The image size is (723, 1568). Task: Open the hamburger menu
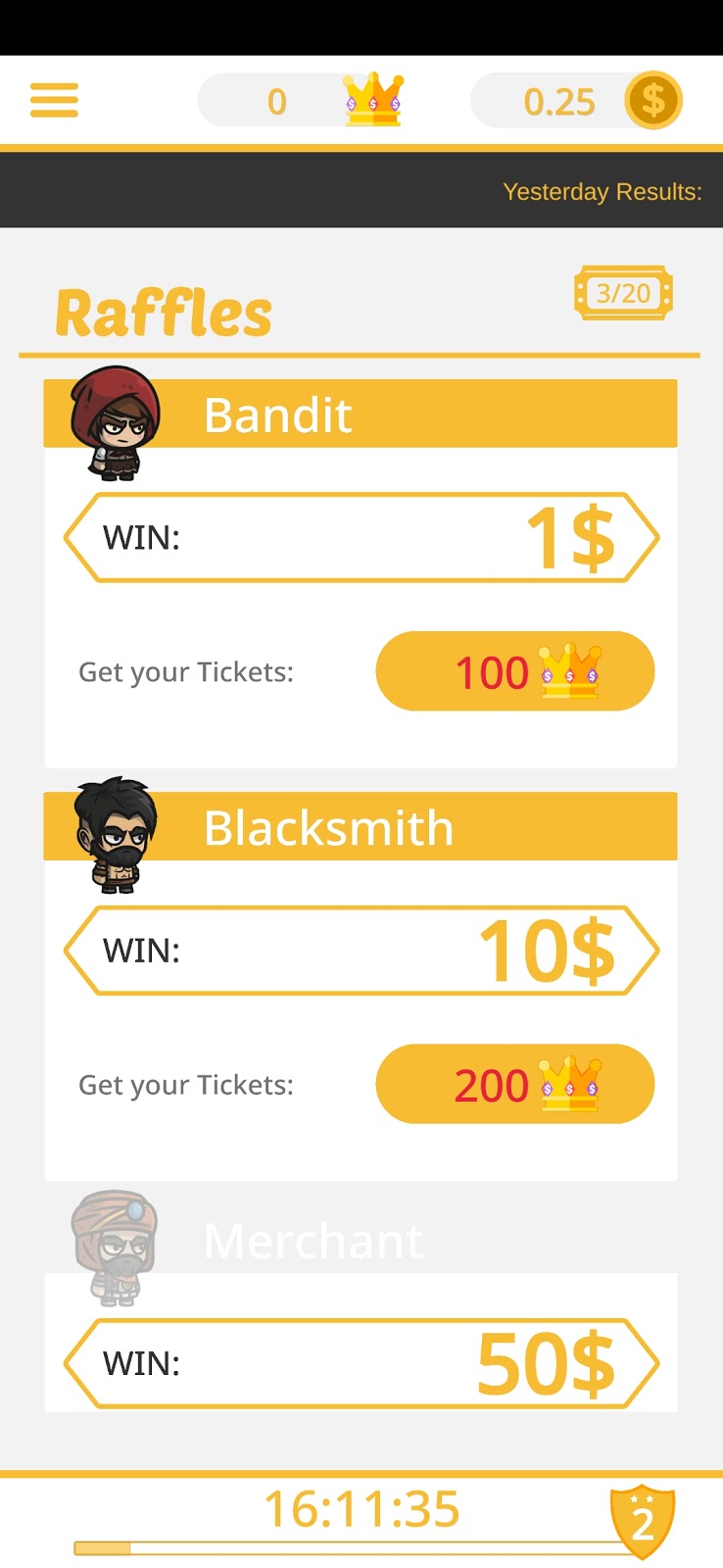click(x=54, y=98)
